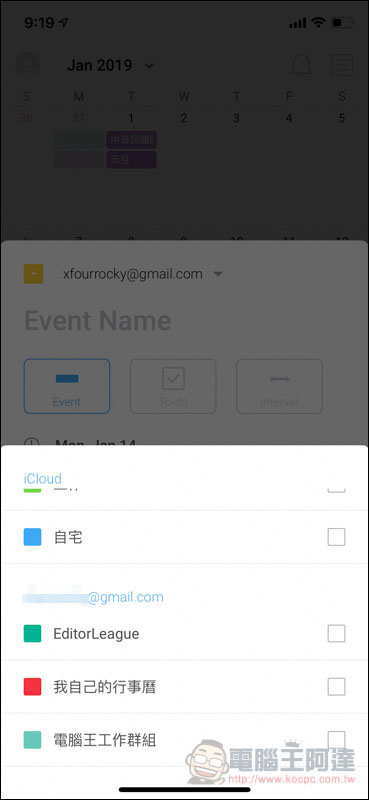The image size is (369, 800).
Task: Select the EditorLeague calendar checkbox
Action: click(x=336, y=634)
